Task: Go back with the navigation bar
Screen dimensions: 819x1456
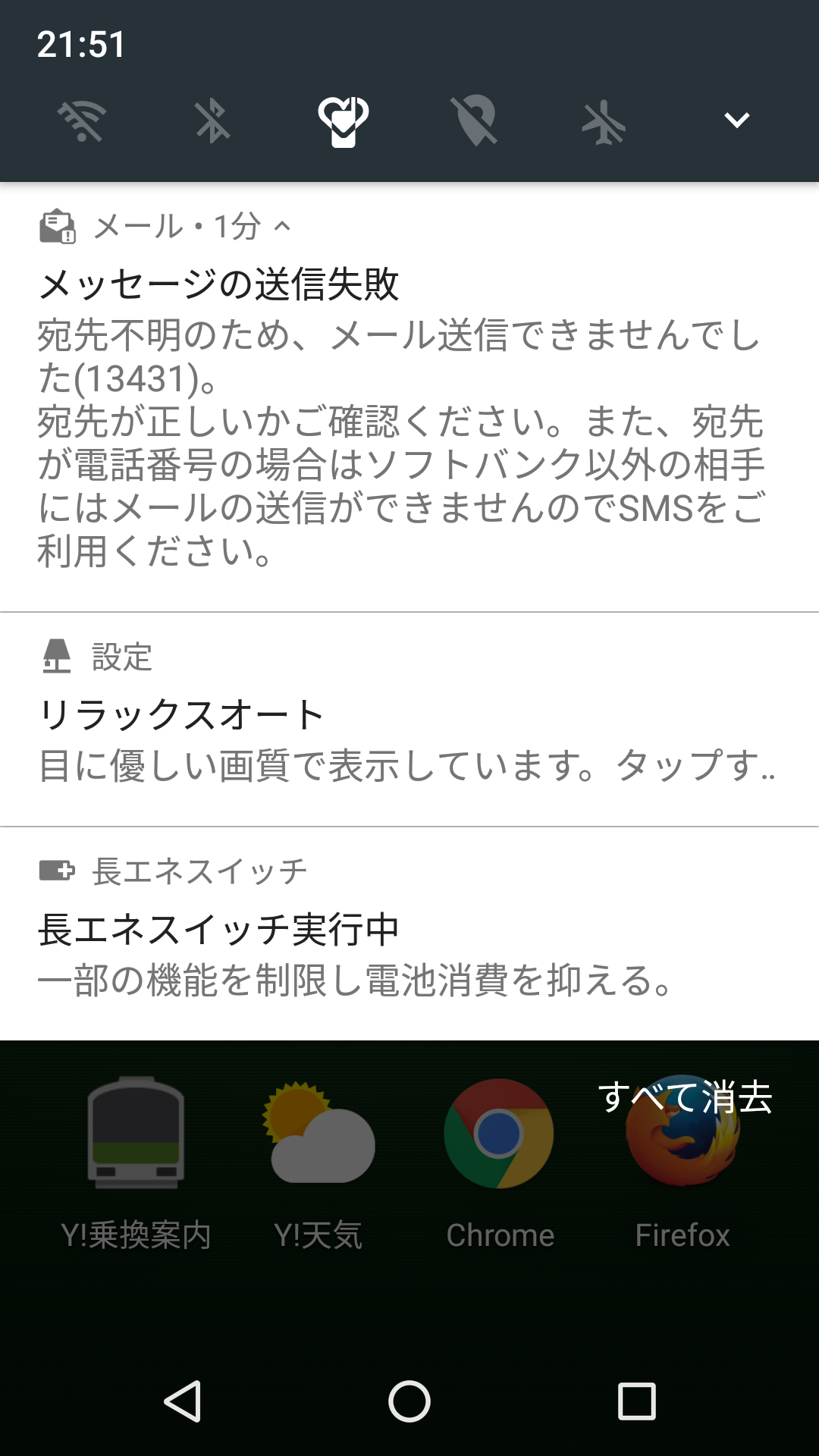Action: tap(183, 1401)
